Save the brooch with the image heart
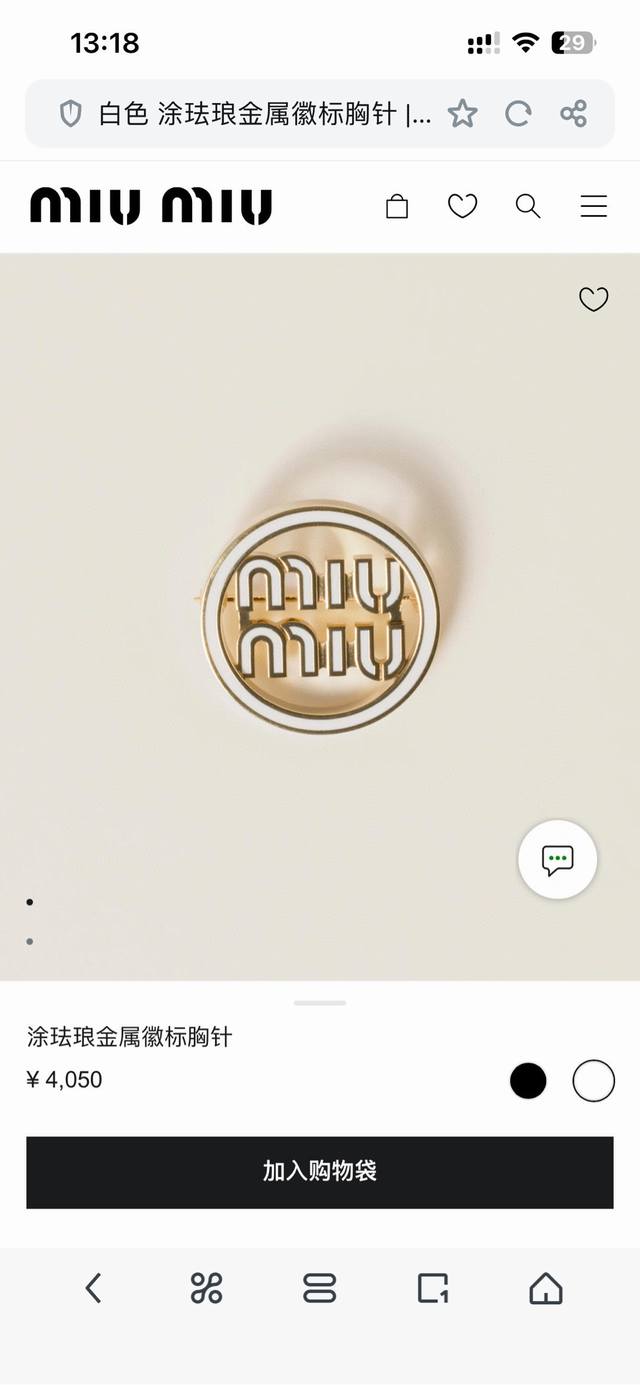This screenshot has width=640, height=1385. [x=594, y=299]
